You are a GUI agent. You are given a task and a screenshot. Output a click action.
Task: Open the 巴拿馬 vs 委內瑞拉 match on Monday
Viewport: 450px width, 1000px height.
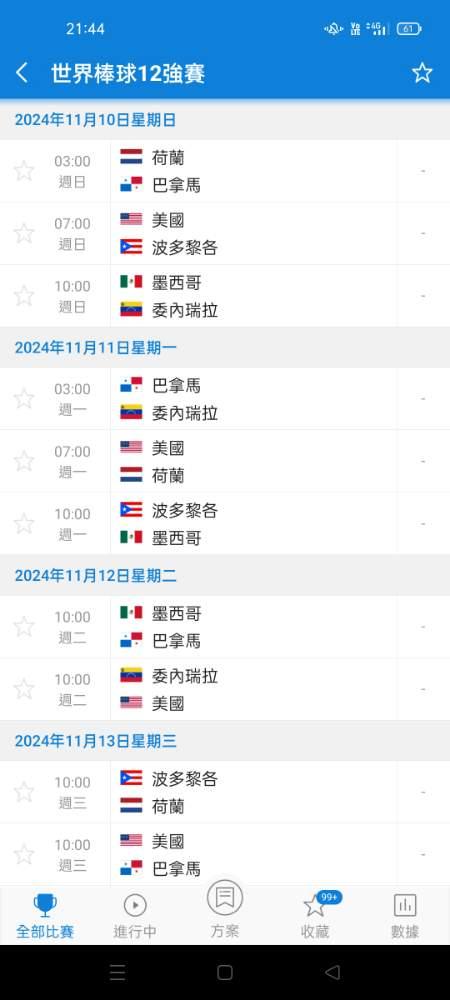coord(225,399)
